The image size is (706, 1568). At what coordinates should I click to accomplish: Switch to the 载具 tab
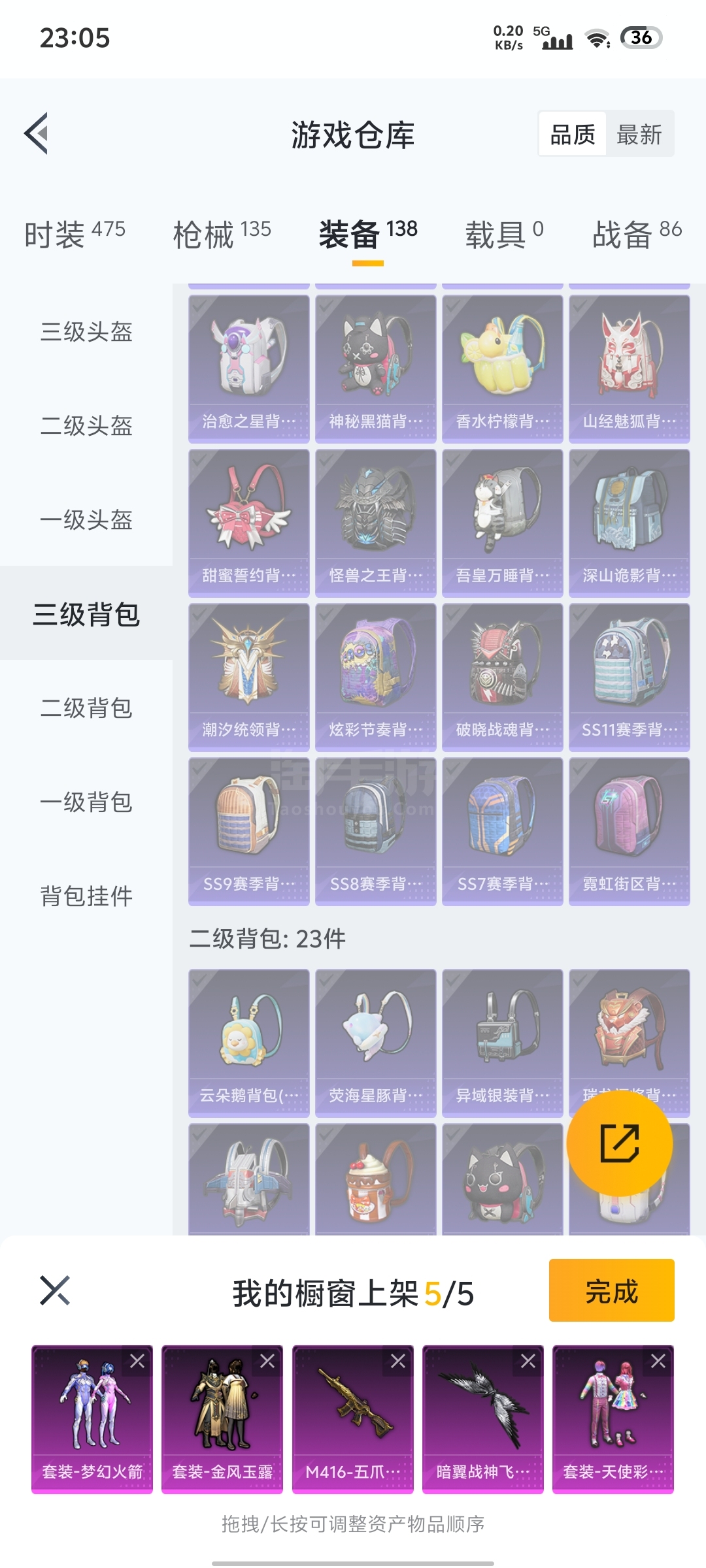coord(503,235)
